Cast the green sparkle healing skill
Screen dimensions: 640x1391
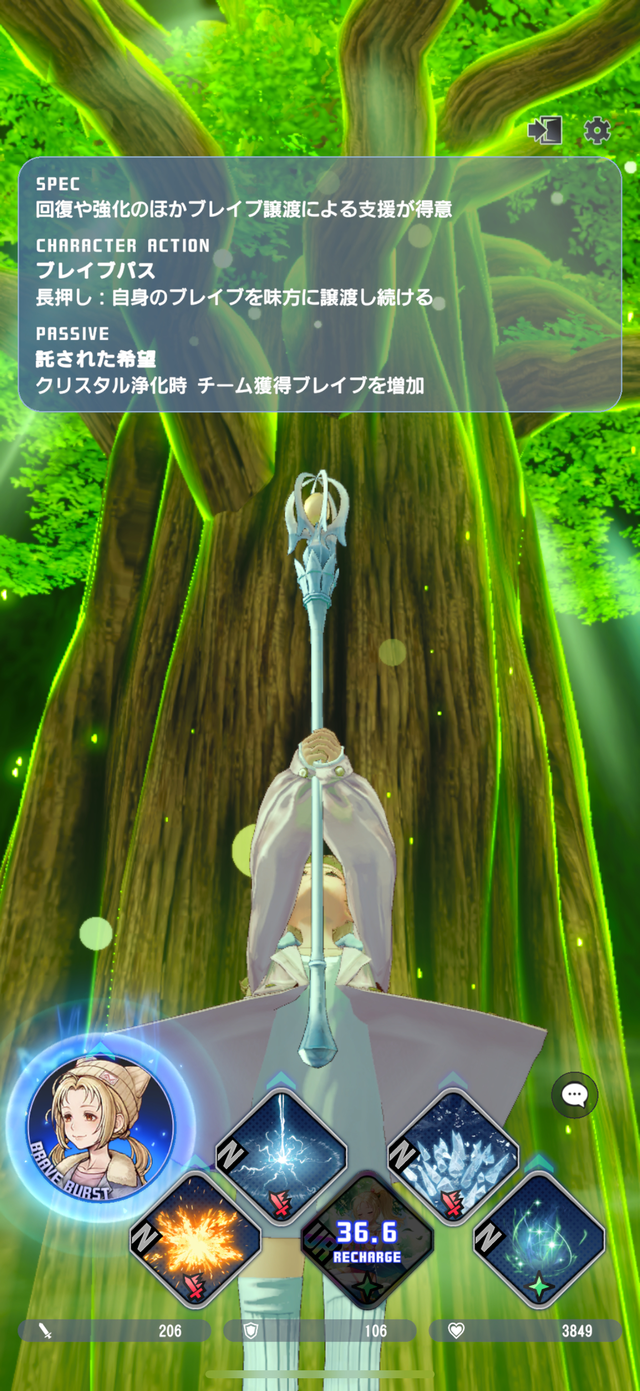[539, 1240]
